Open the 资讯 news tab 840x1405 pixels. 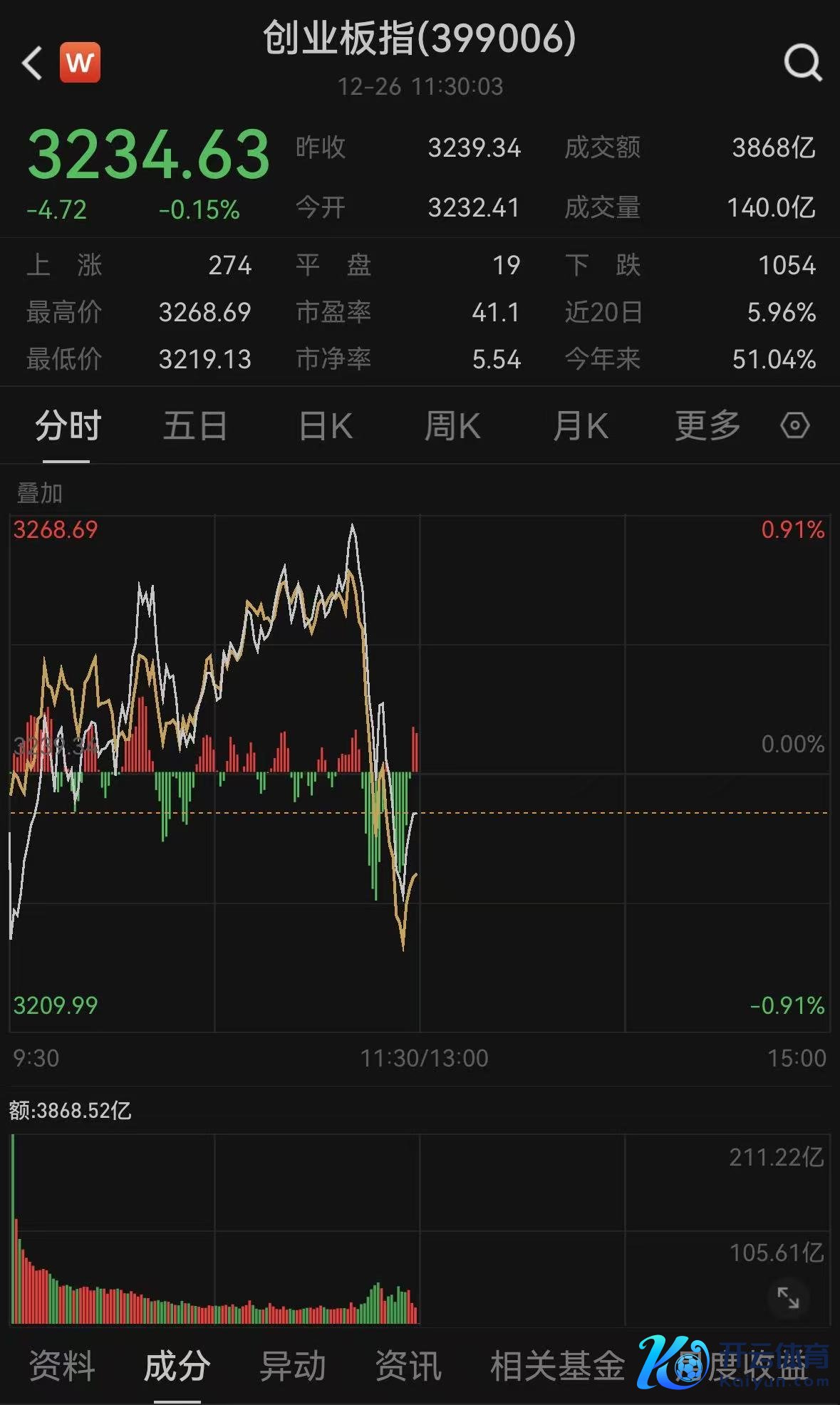pyautogui.click(x=408, y=1366)
